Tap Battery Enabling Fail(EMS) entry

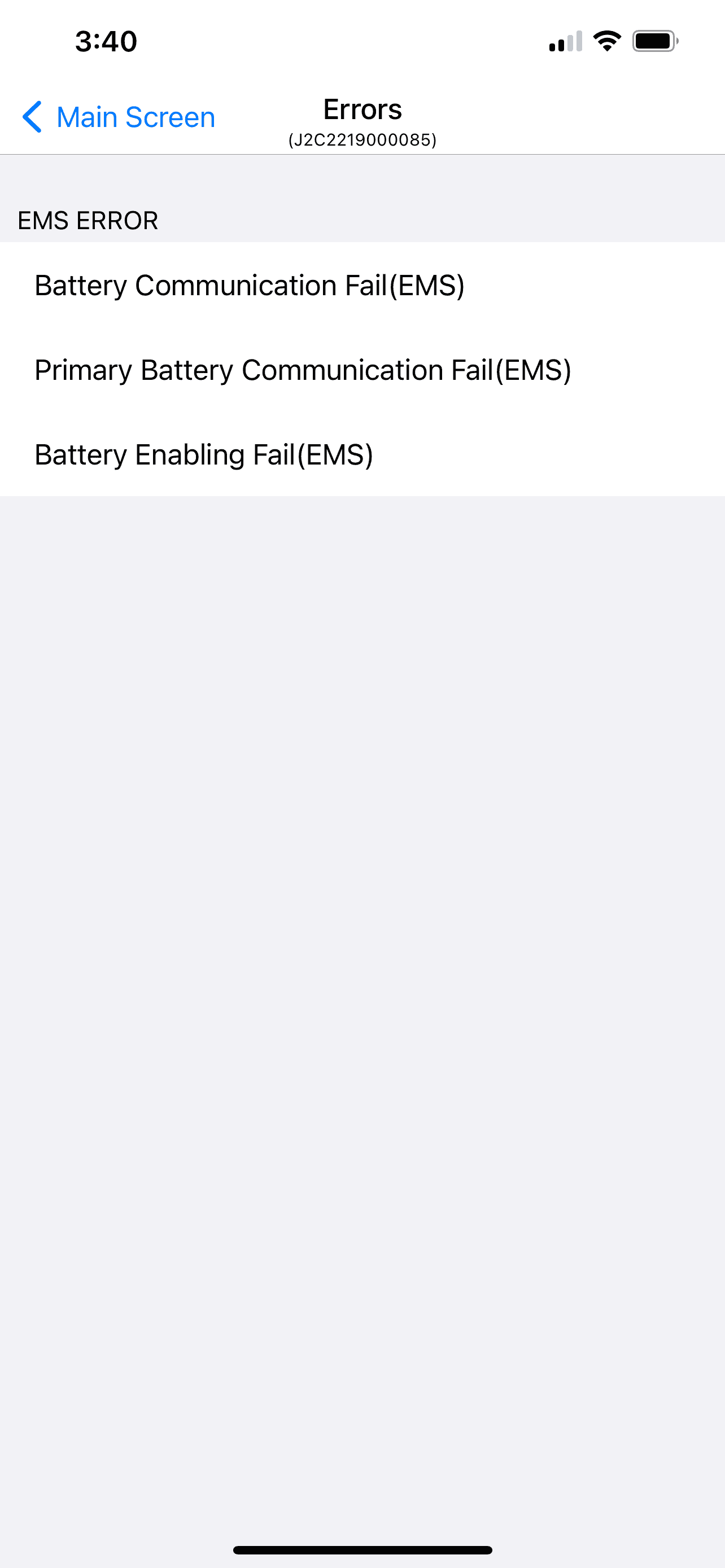point(204,455)
